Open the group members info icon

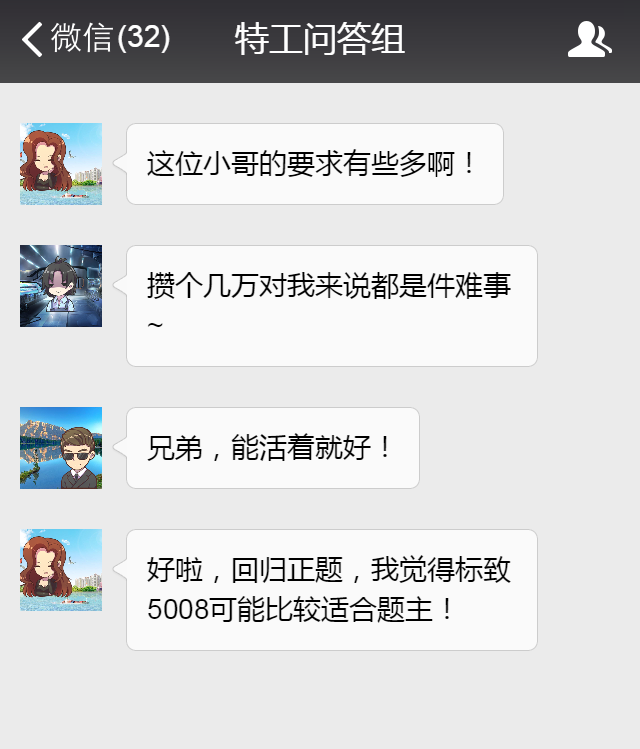coord(589,40)
